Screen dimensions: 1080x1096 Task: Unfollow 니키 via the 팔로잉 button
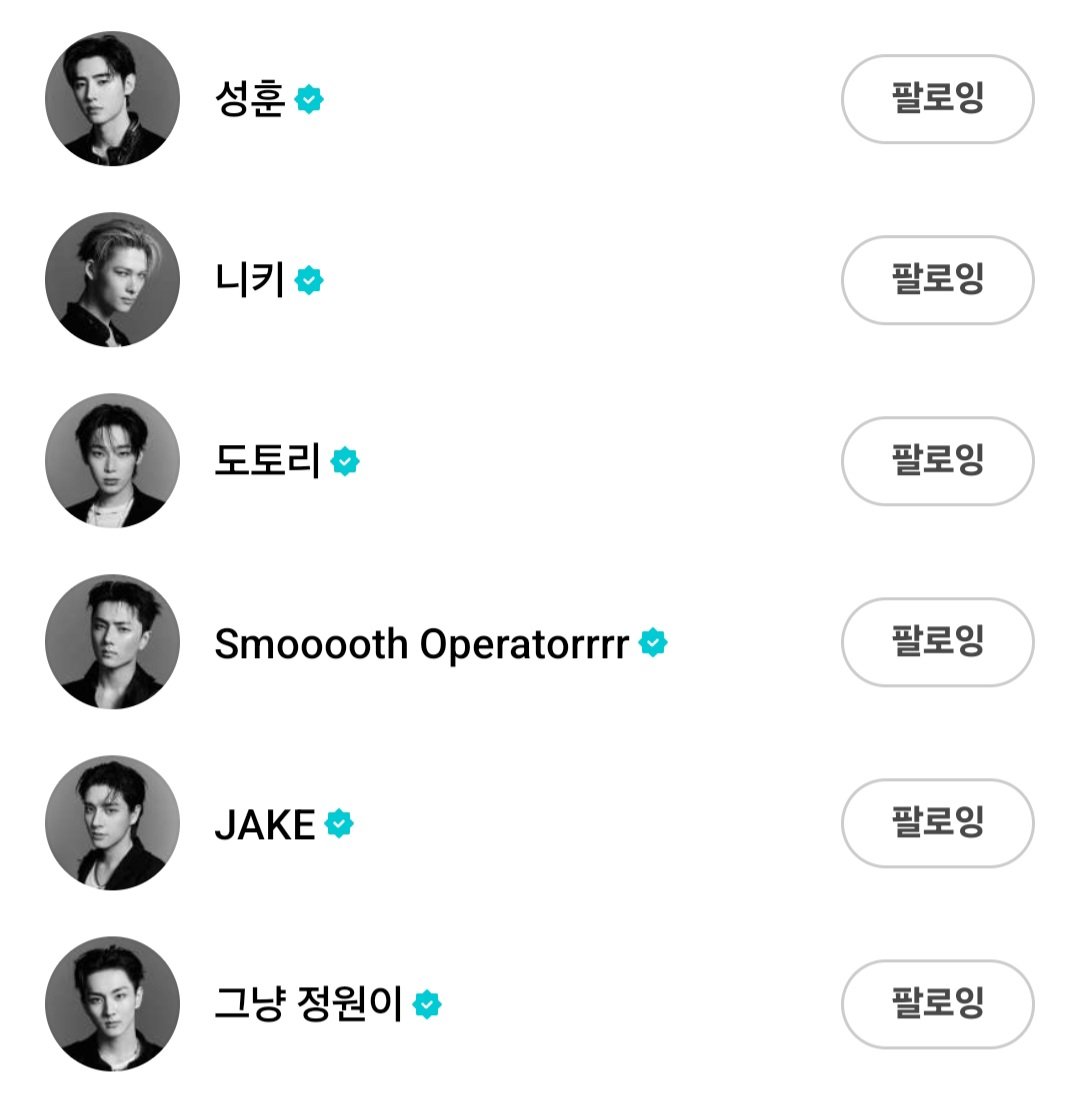937,280
